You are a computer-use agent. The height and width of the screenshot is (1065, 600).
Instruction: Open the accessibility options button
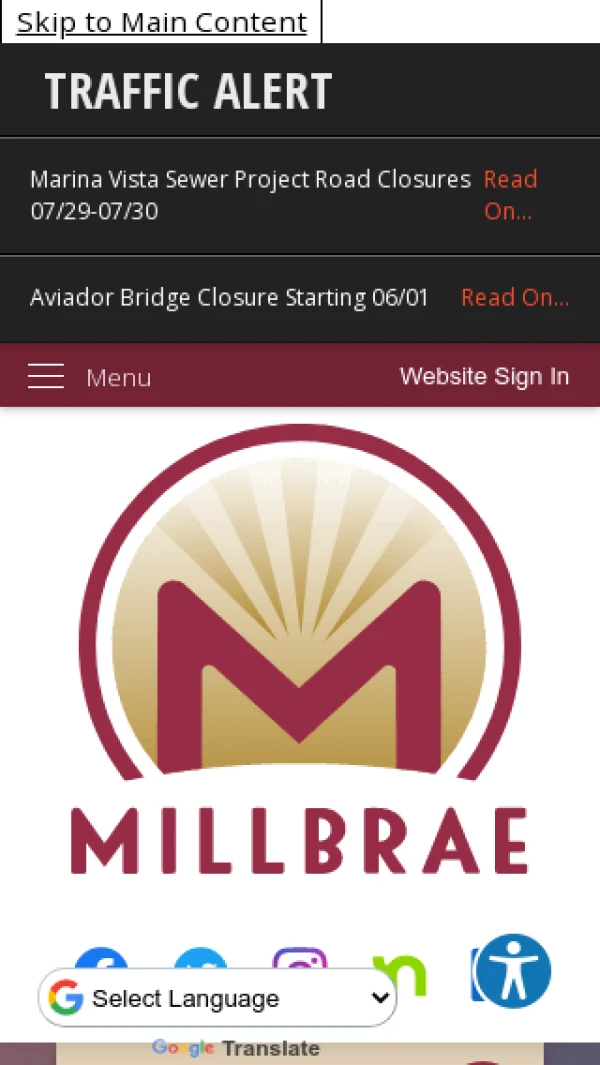513,971
